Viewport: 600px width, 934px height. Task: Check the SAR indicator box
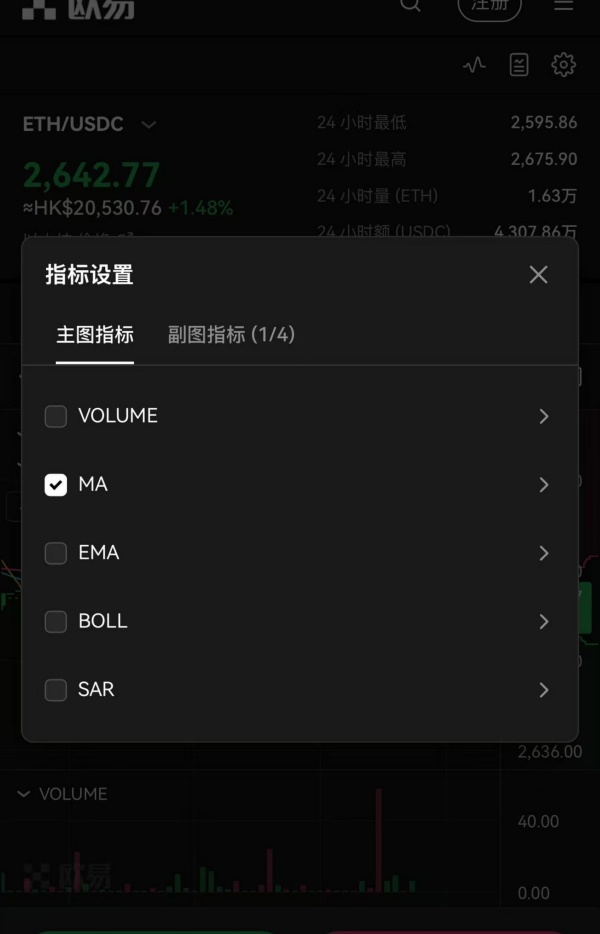(x=56, y=690)
